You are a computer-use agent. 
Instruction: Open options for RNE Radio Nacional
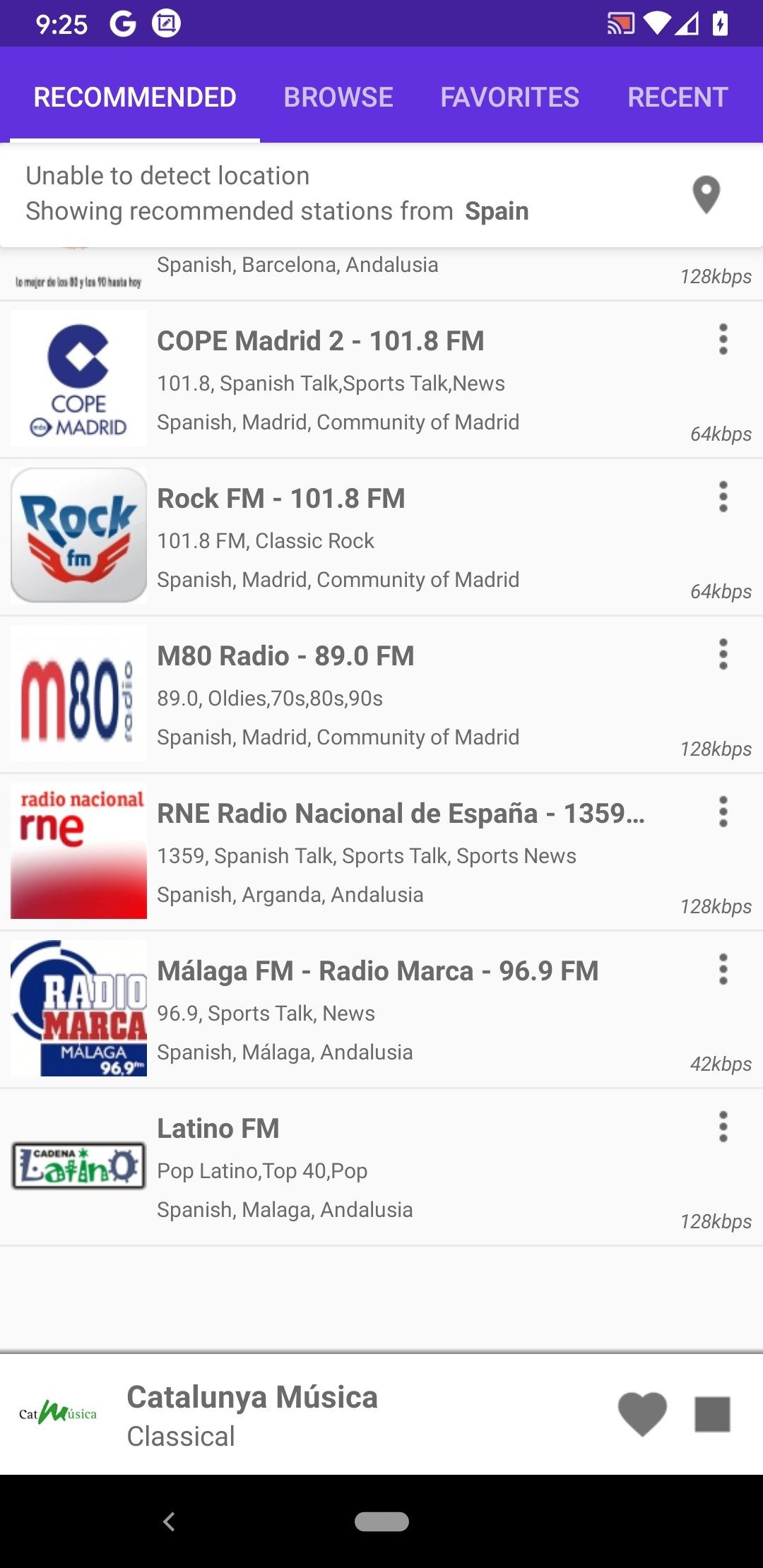pyautogui.click(x=723, y=812)
